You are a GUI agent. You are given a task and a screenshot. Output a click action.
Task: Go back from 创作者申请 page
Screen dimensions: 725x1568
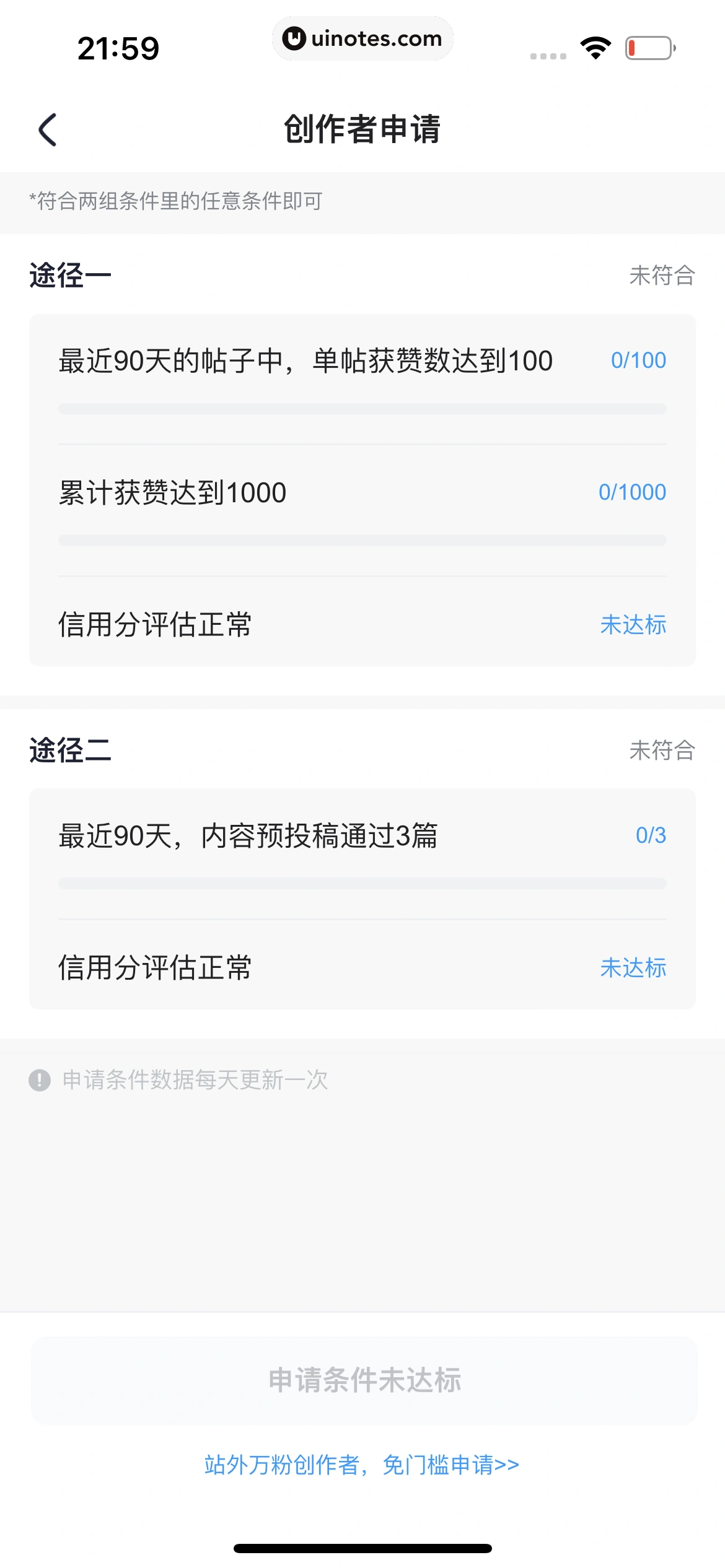coord(48,130)
